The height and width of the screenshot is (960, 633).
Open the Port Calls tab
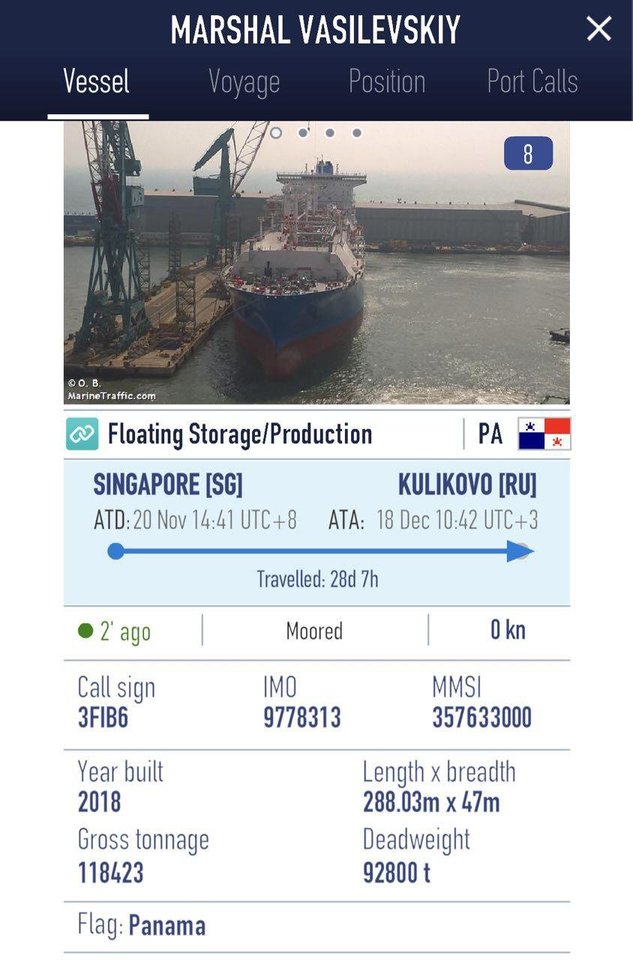[532, 82]
